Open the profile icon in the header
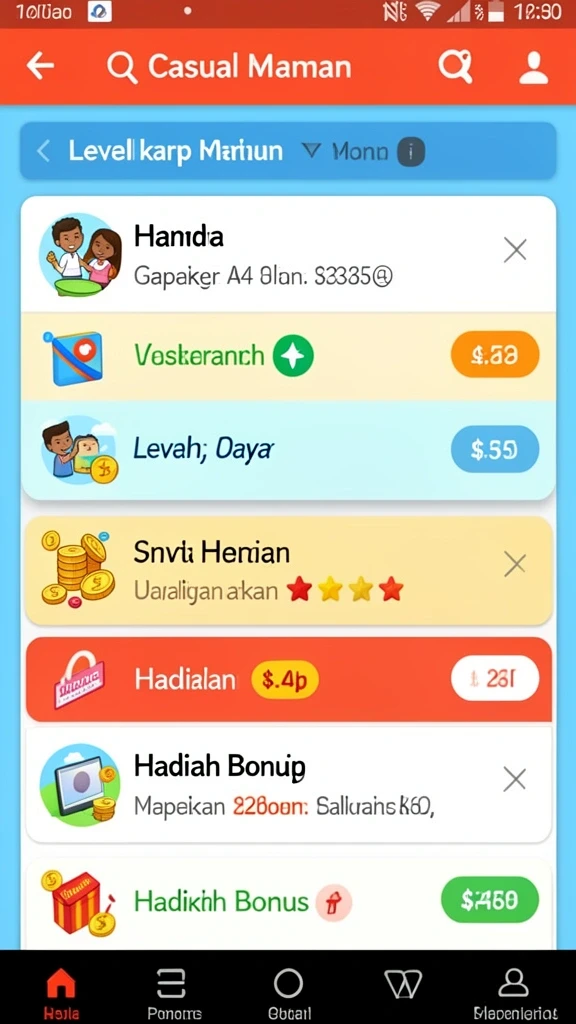576x1024 pixels. [x=534, y=67]
